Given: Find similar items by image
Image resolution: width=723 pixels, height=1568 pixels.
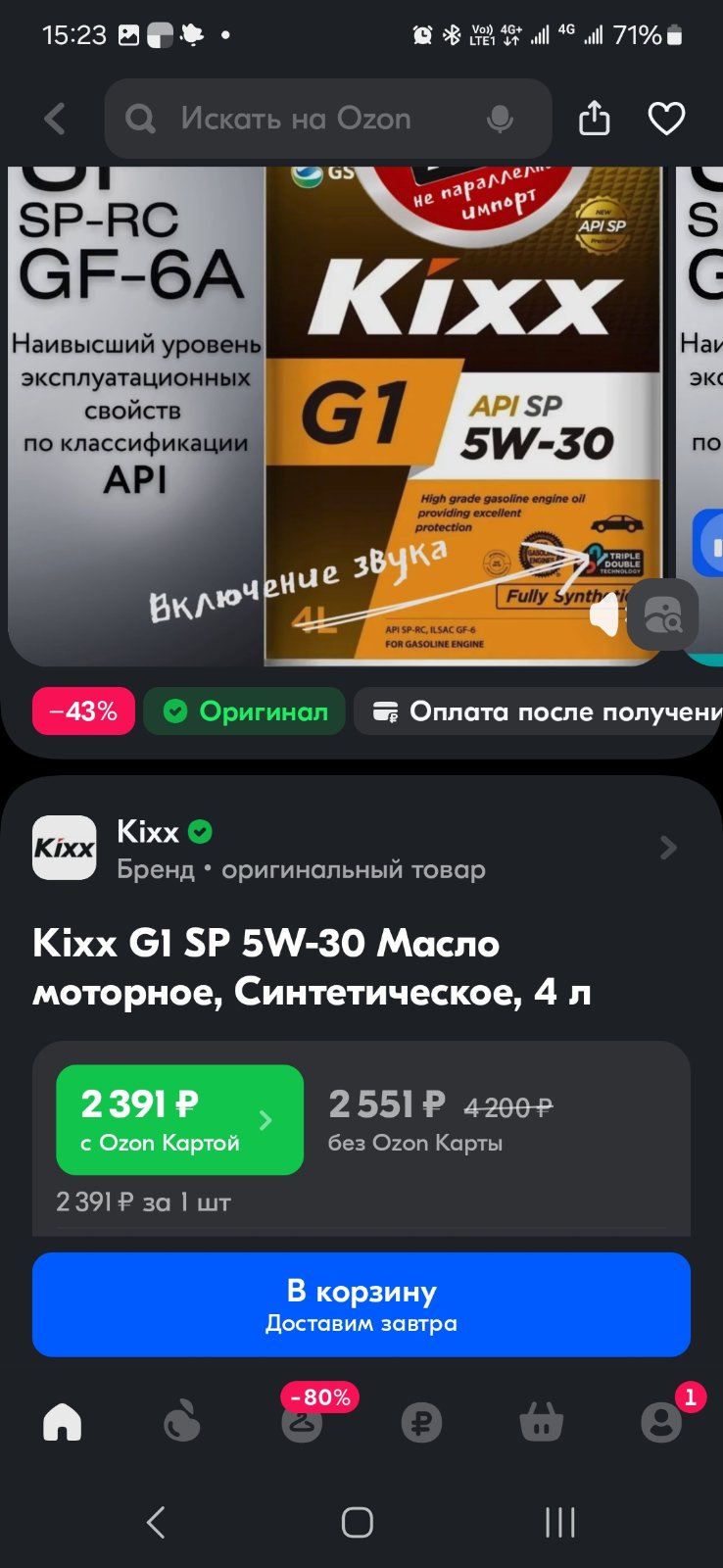Looking at the screenshot, I should pyautogui.click(x=662, y=614).
